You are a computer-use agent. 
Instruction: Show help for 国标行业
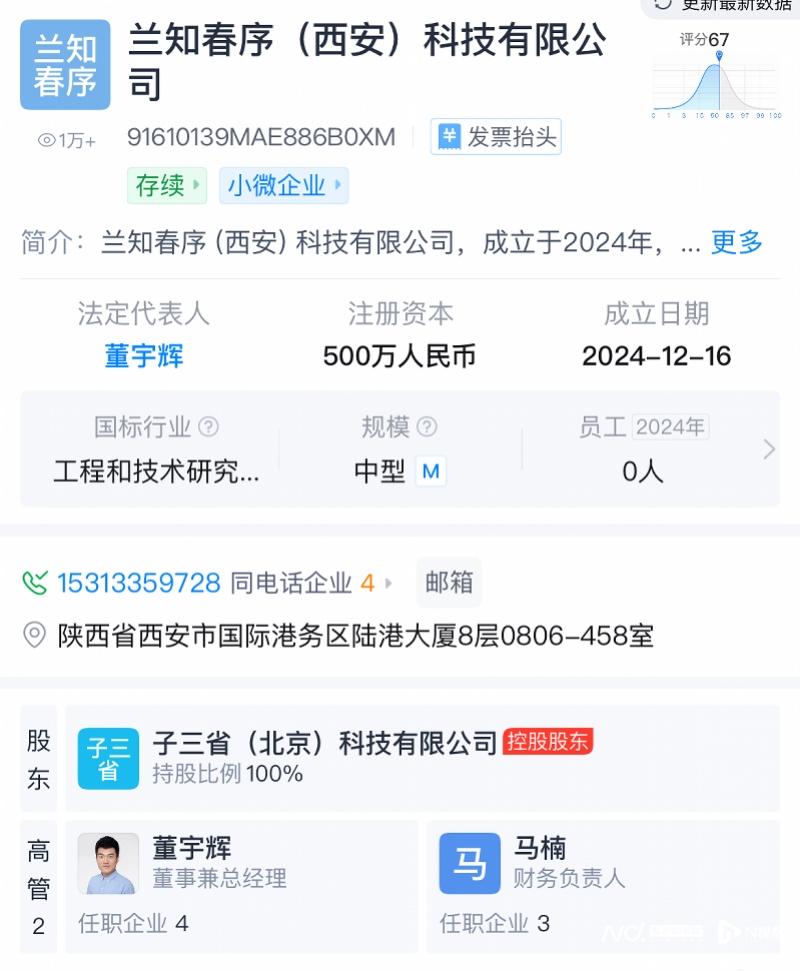tap(208, 427)
